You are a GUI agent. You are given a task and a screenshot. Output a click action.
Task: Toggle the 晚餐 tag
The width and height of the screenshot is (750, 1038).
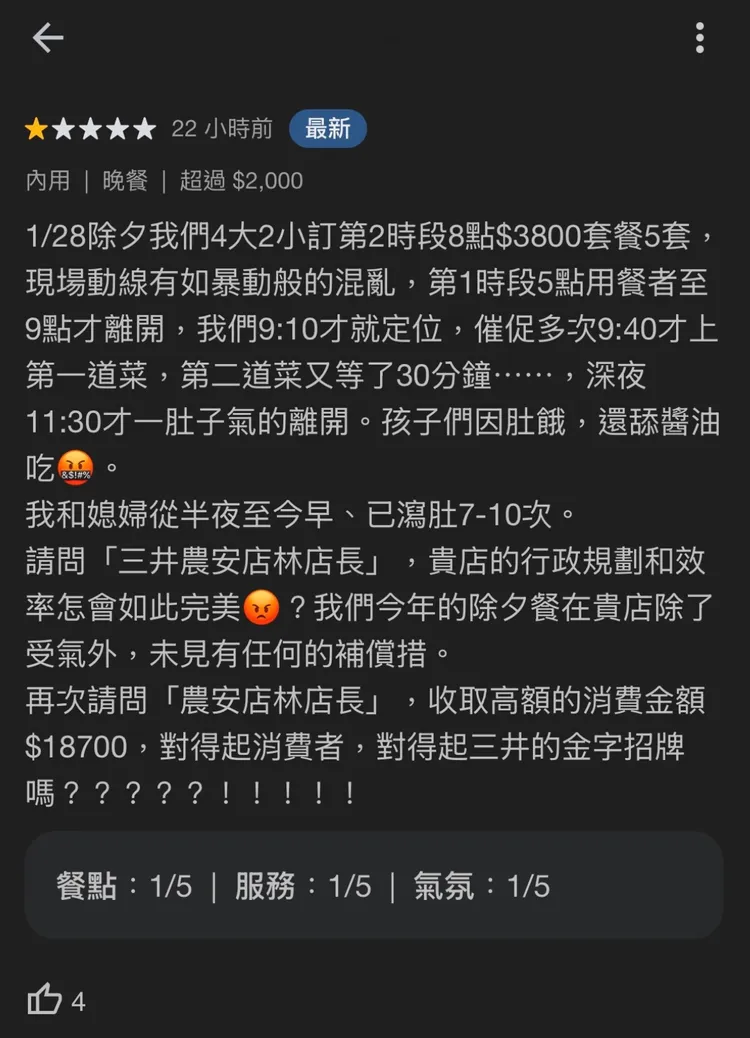124,181
